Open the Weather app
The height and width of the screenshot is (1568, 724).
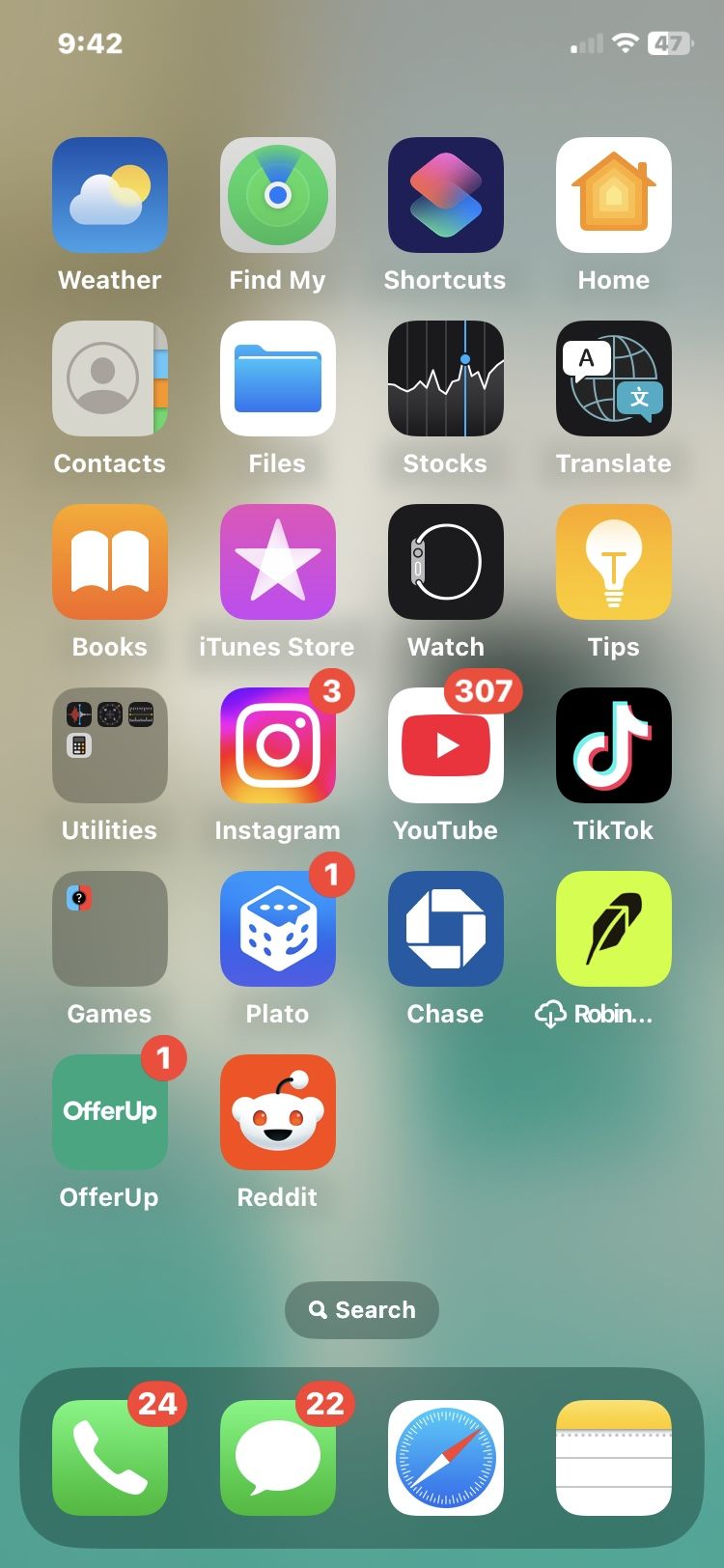(x=109, y=195)
